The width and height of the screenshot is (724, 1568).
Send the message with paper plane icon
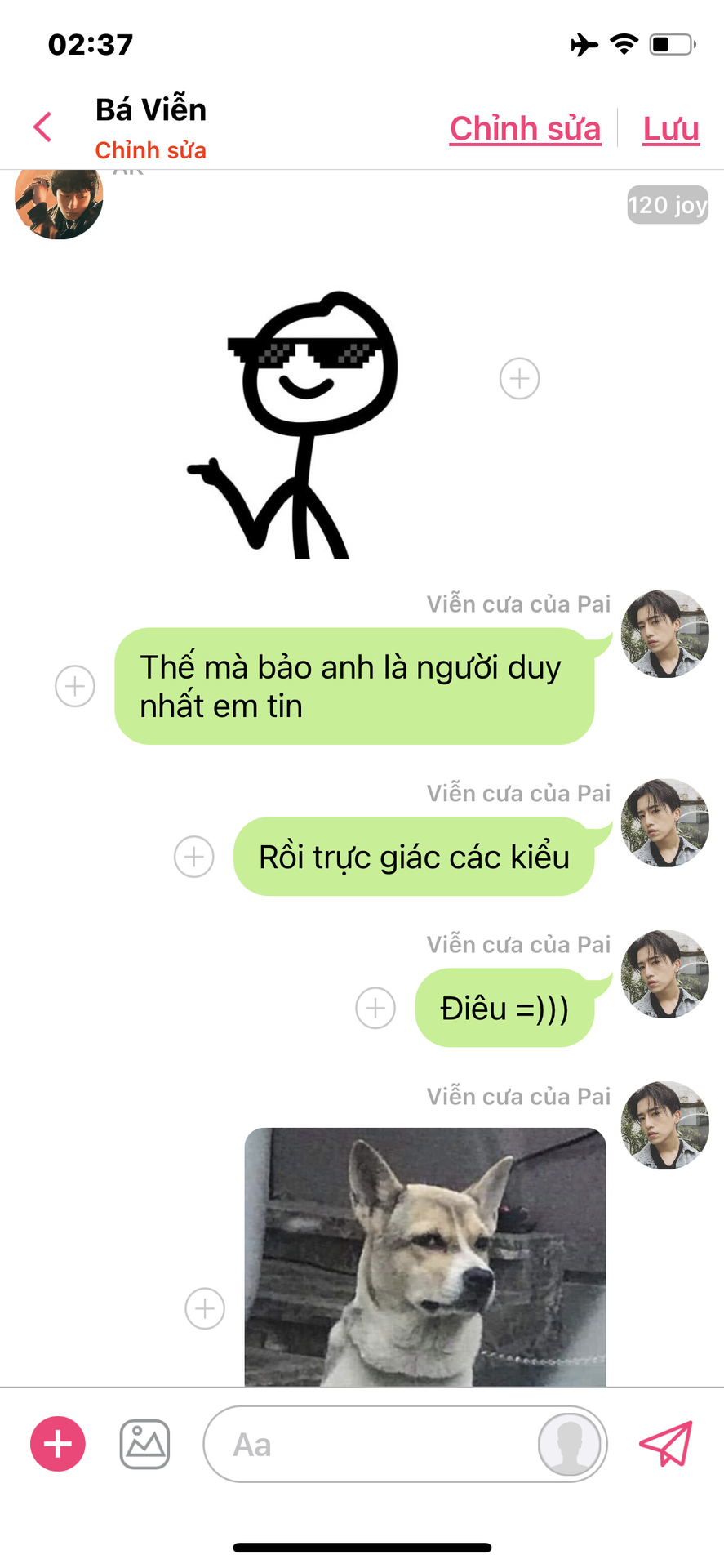(x=666, y=1444)
